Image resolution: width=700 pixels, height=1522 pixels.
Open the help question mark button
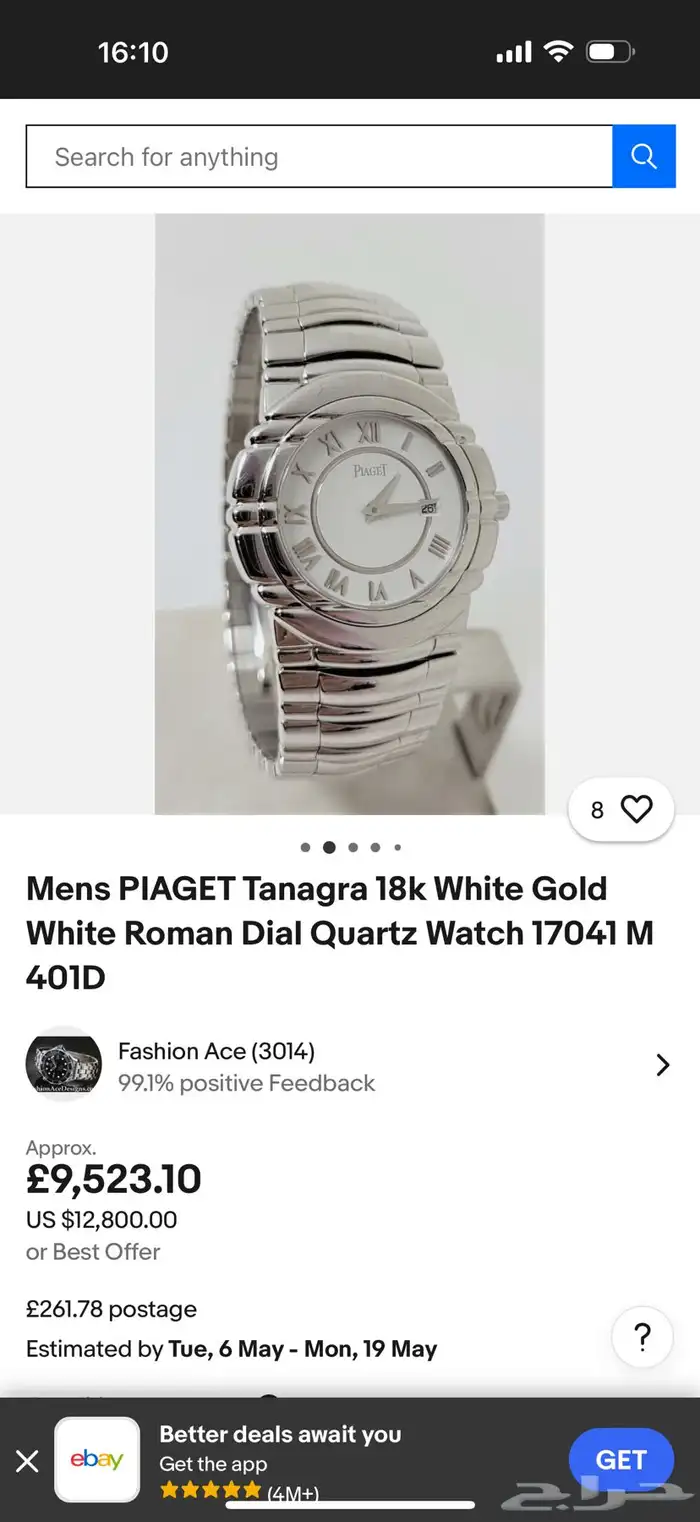[642, 1336]
